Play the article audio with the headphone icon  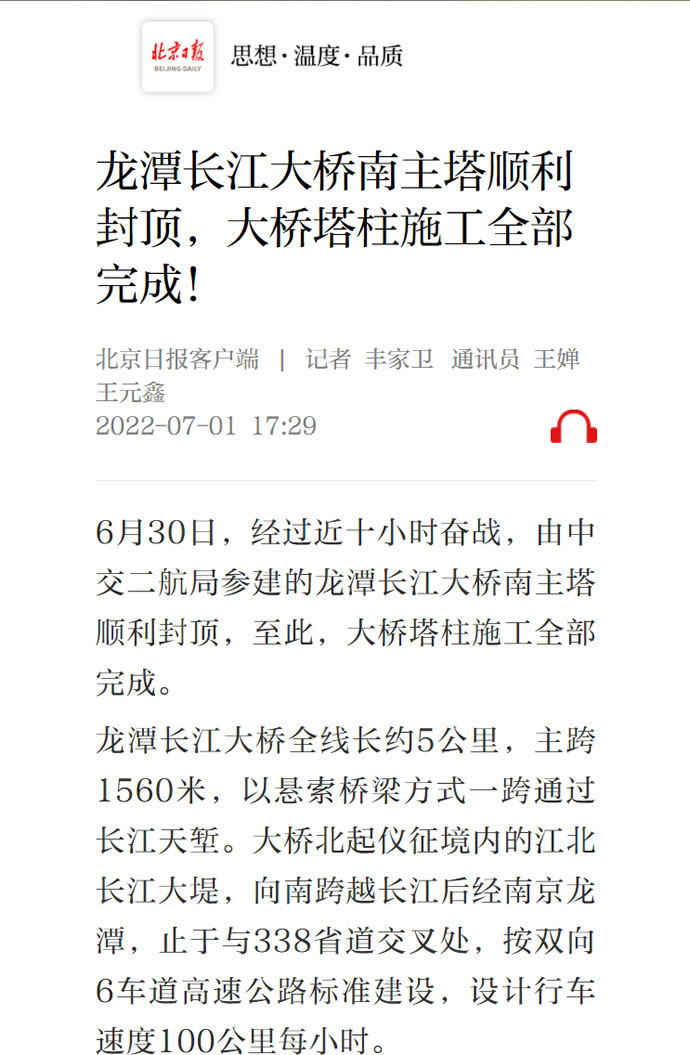573,427
